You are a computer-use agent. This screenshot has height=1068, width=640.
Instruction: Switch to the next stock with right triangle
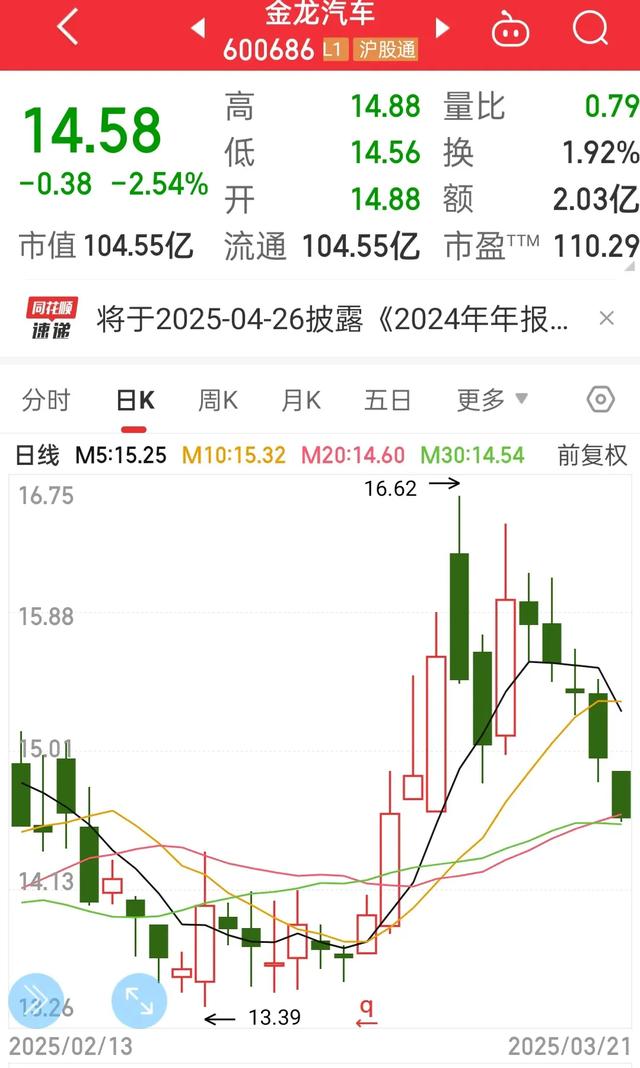click(442, 28)
